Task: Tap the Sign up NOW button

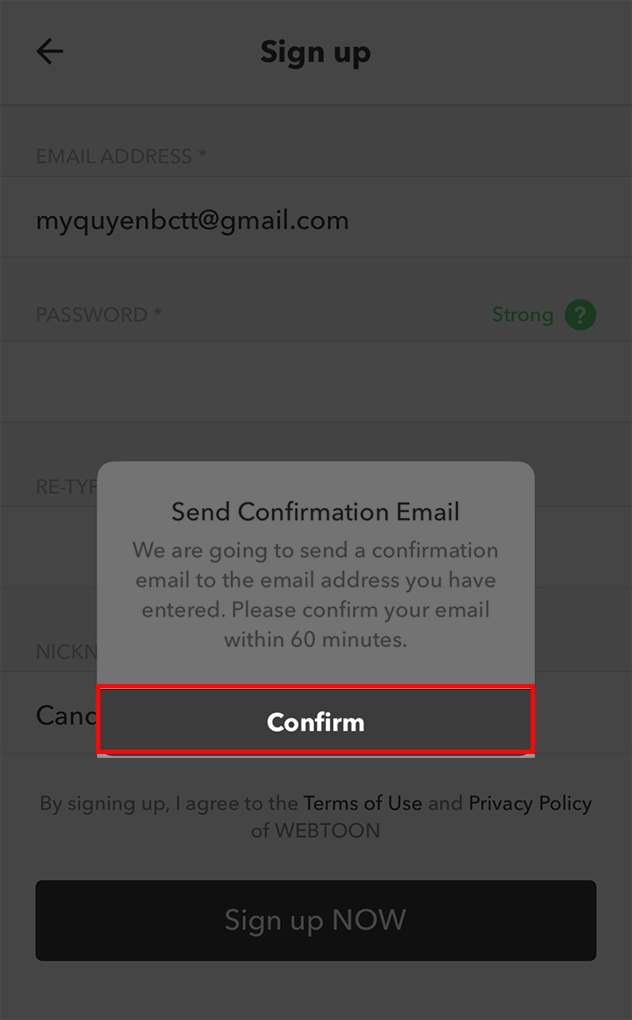Action: coord(315,920)
